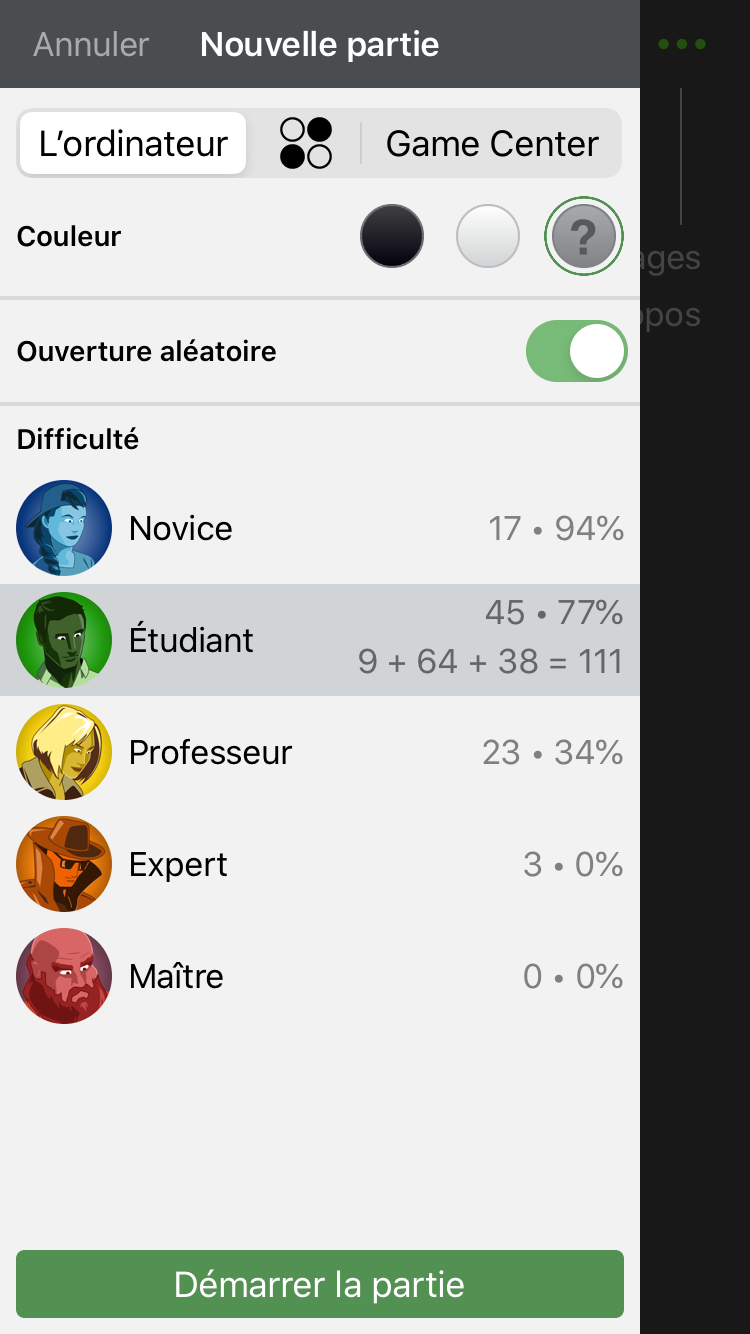
Task: Choose Maître difficulty opponent
Action: (x=320, y=976)
